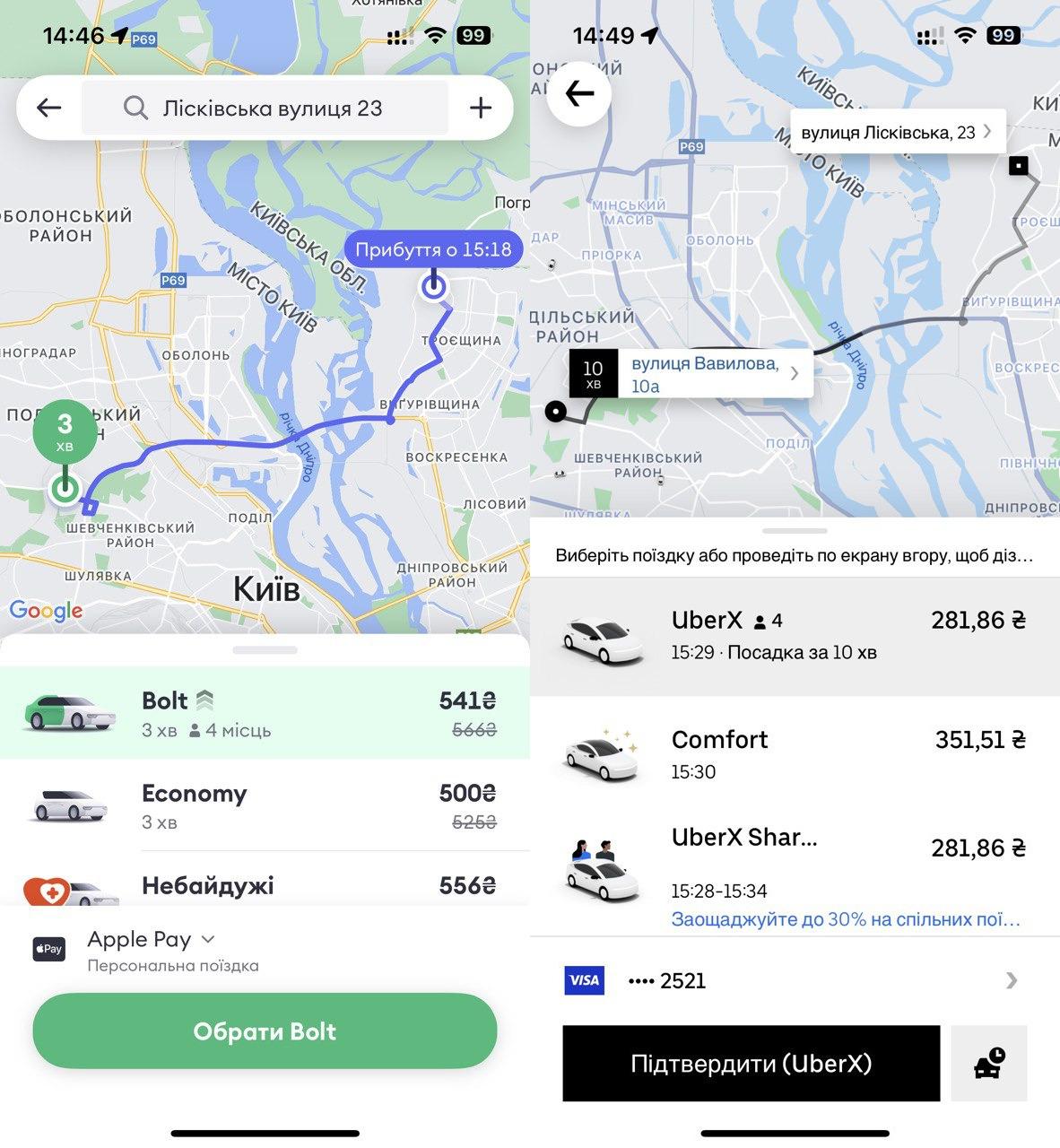Viewport: 1060px width, 1148px height.
Task: Select the Небайдужі ride option
Action: coord(265,886)
